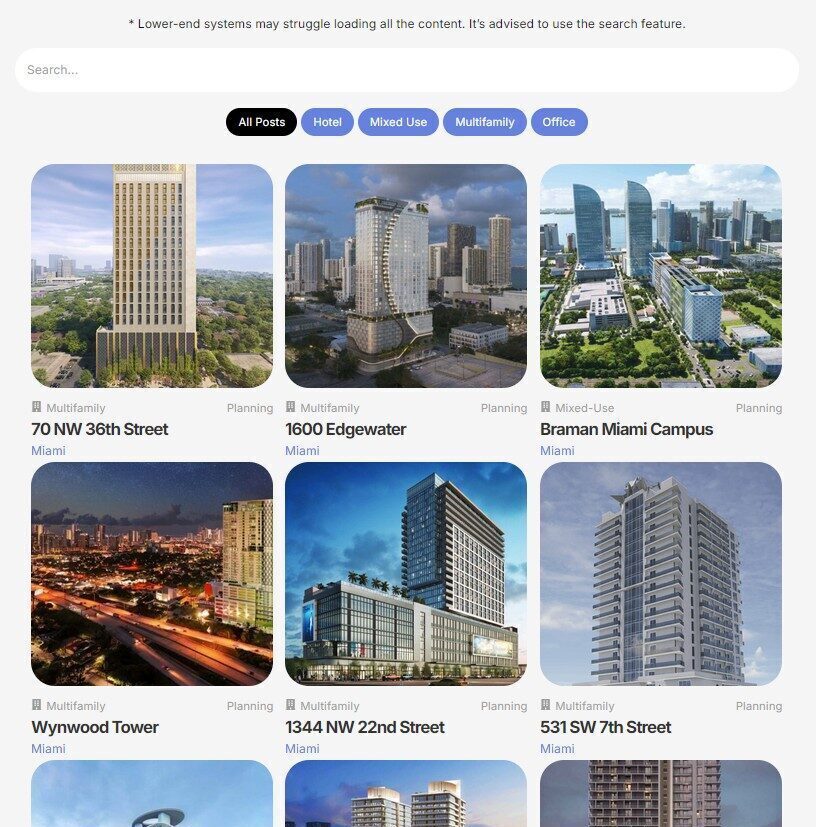The height and width of the screenshot is (827, 816).
Task: Filter by the Multifamily chip
Action: click(484, 122)
